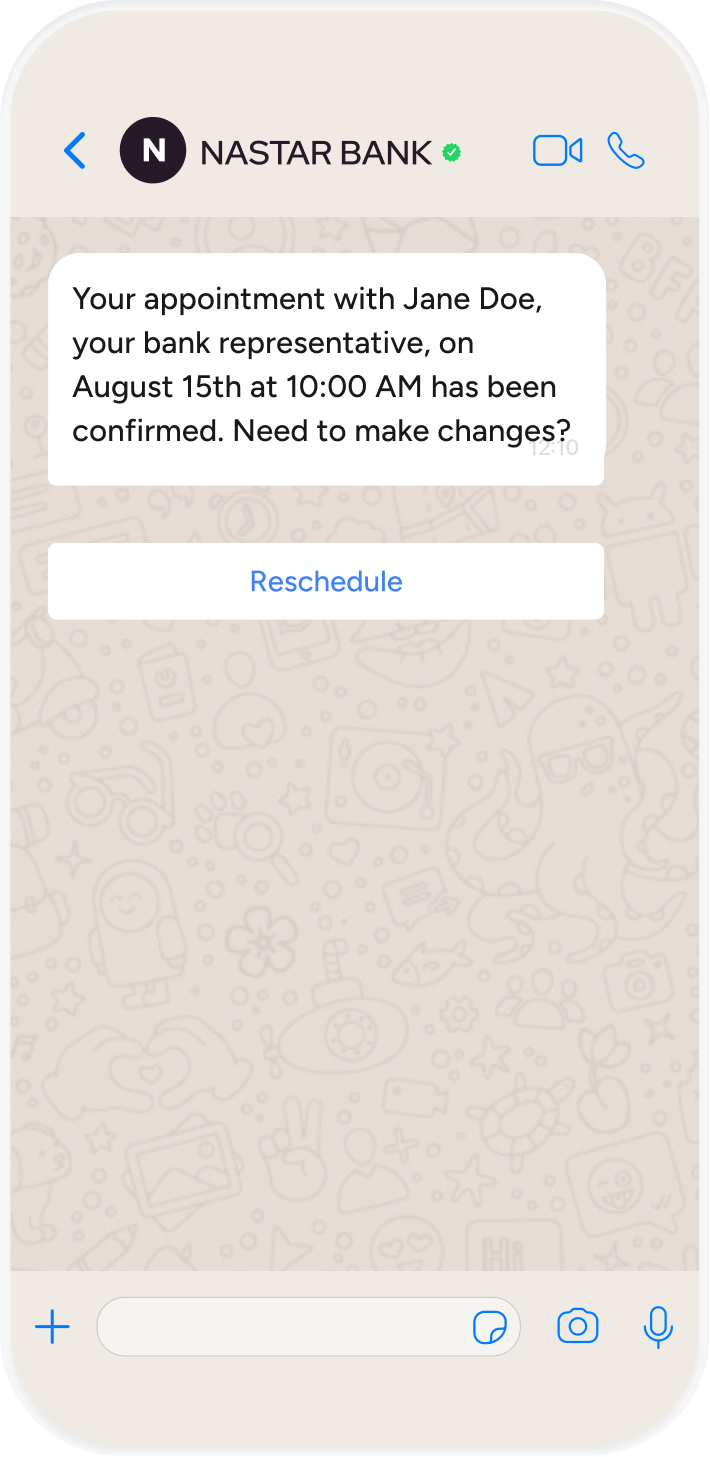Focus the message text field
The width and height of the screenshot is (710, 1457).
(280, 1327)
